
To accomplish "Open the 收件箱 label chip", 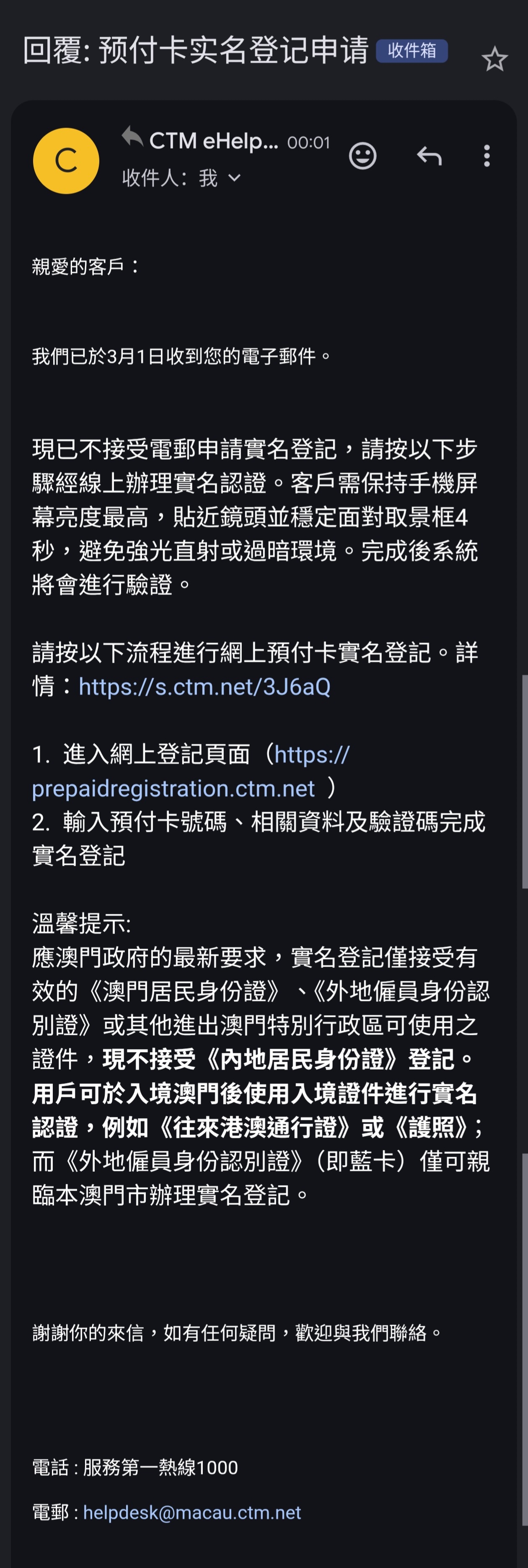I will point(412,51).
